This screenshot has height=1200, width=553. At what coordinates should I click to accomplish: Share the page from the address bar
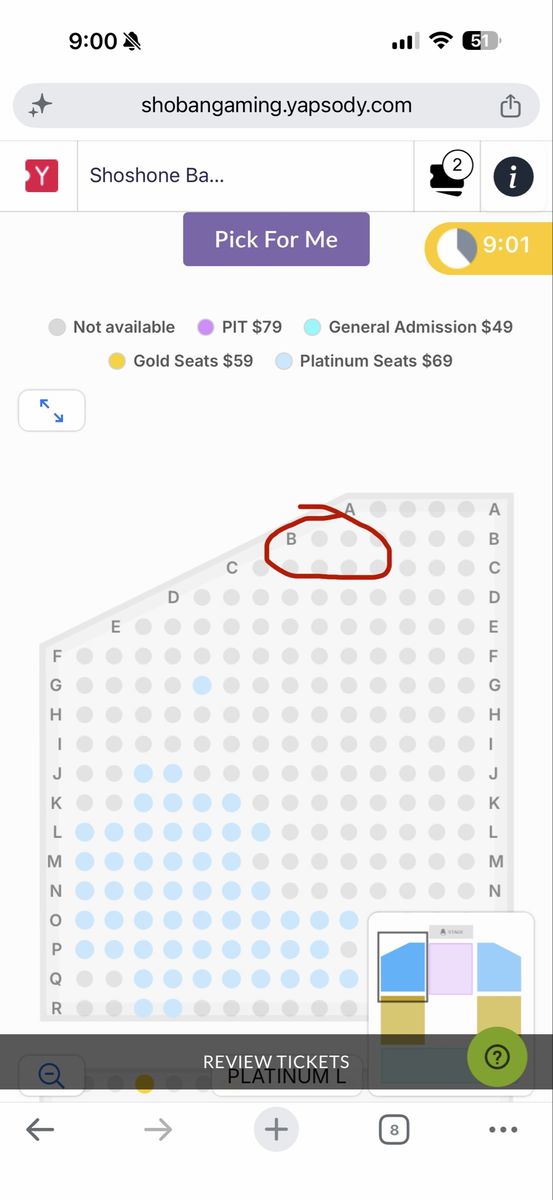(x=510, y=105)
